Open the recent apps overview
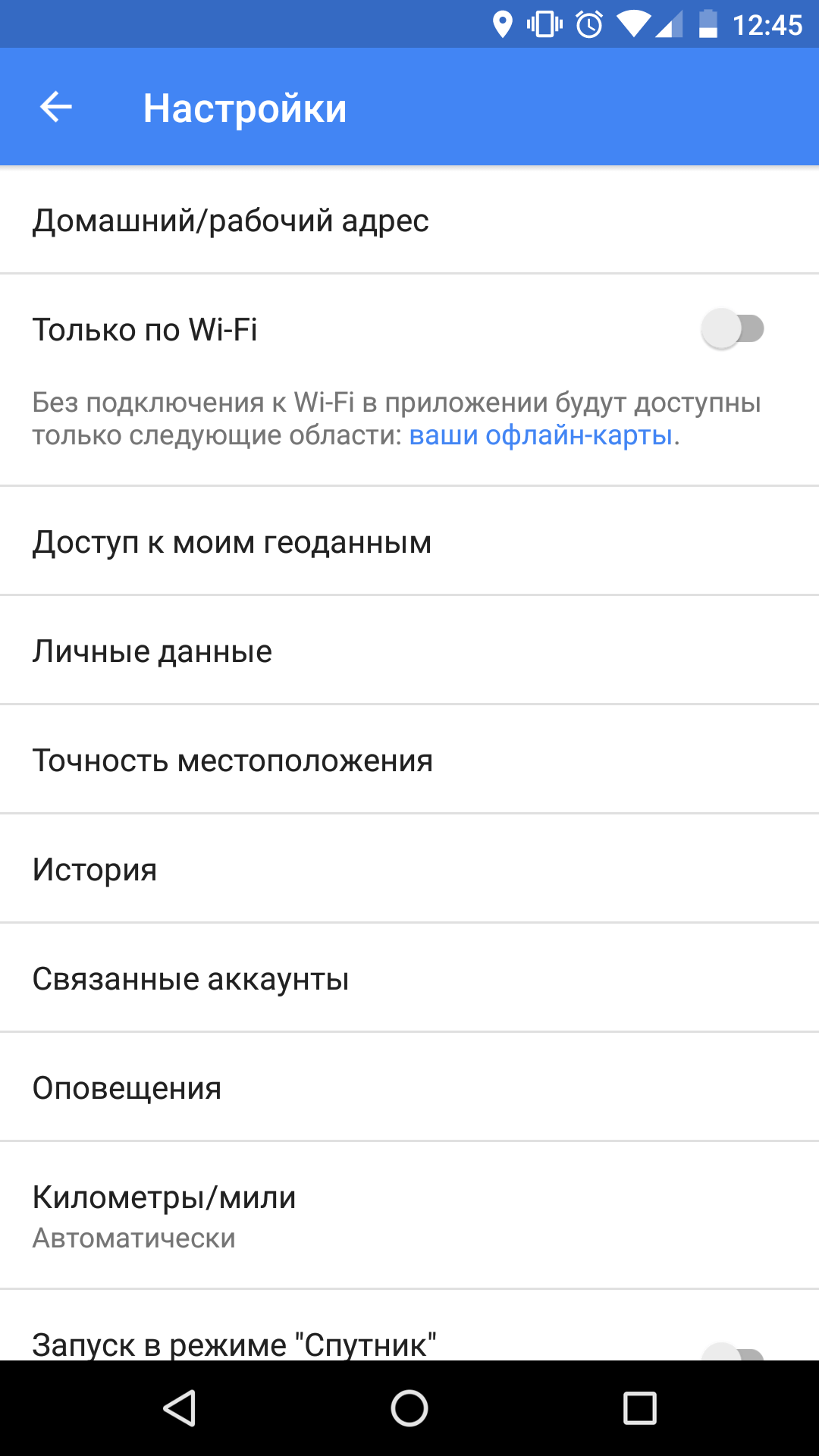 click(x=639, y=1409)
